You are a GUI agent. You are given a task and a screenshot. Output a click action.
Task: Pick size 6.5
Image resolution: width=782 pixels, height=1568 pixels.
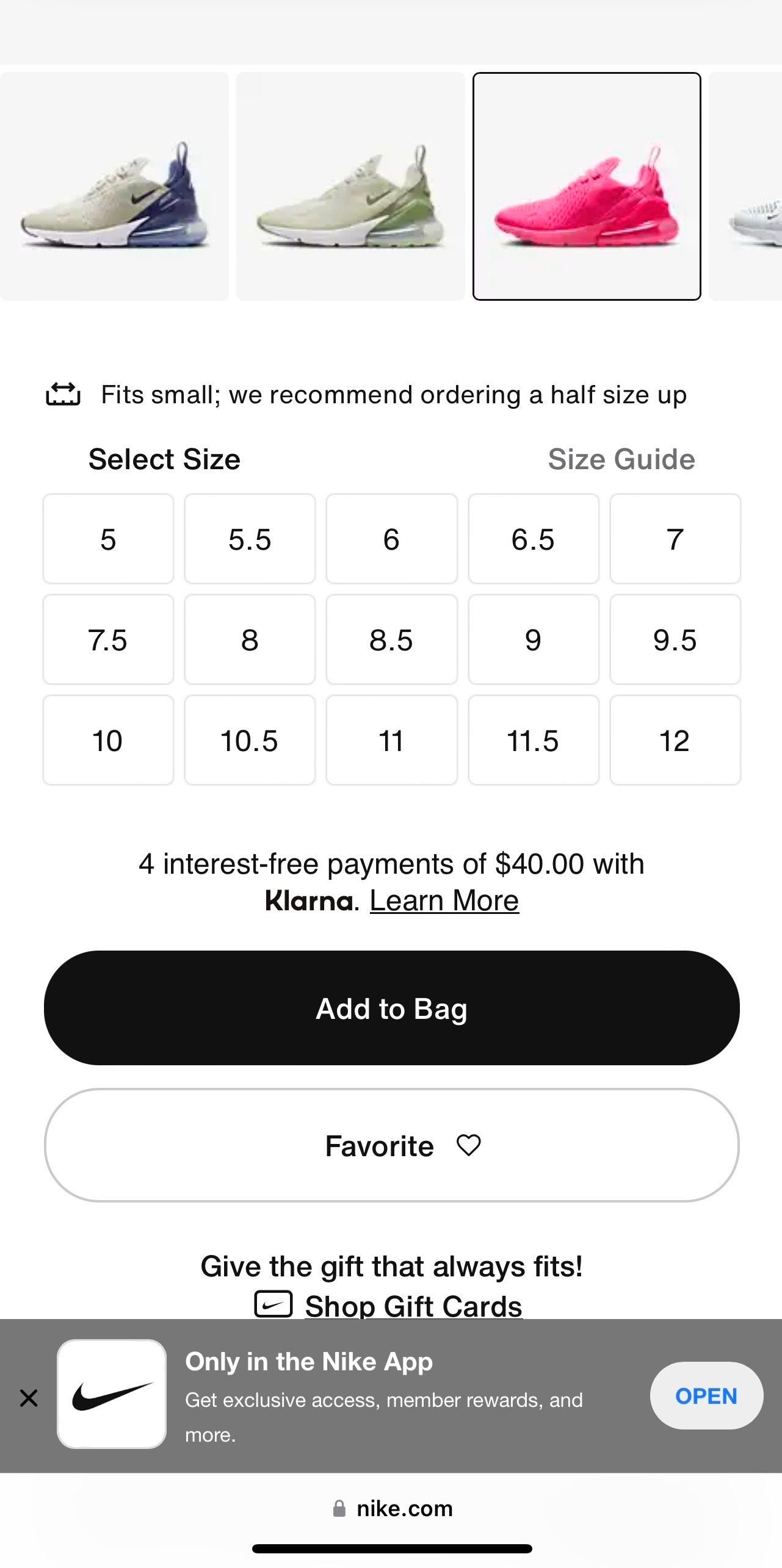coord(533,539)
